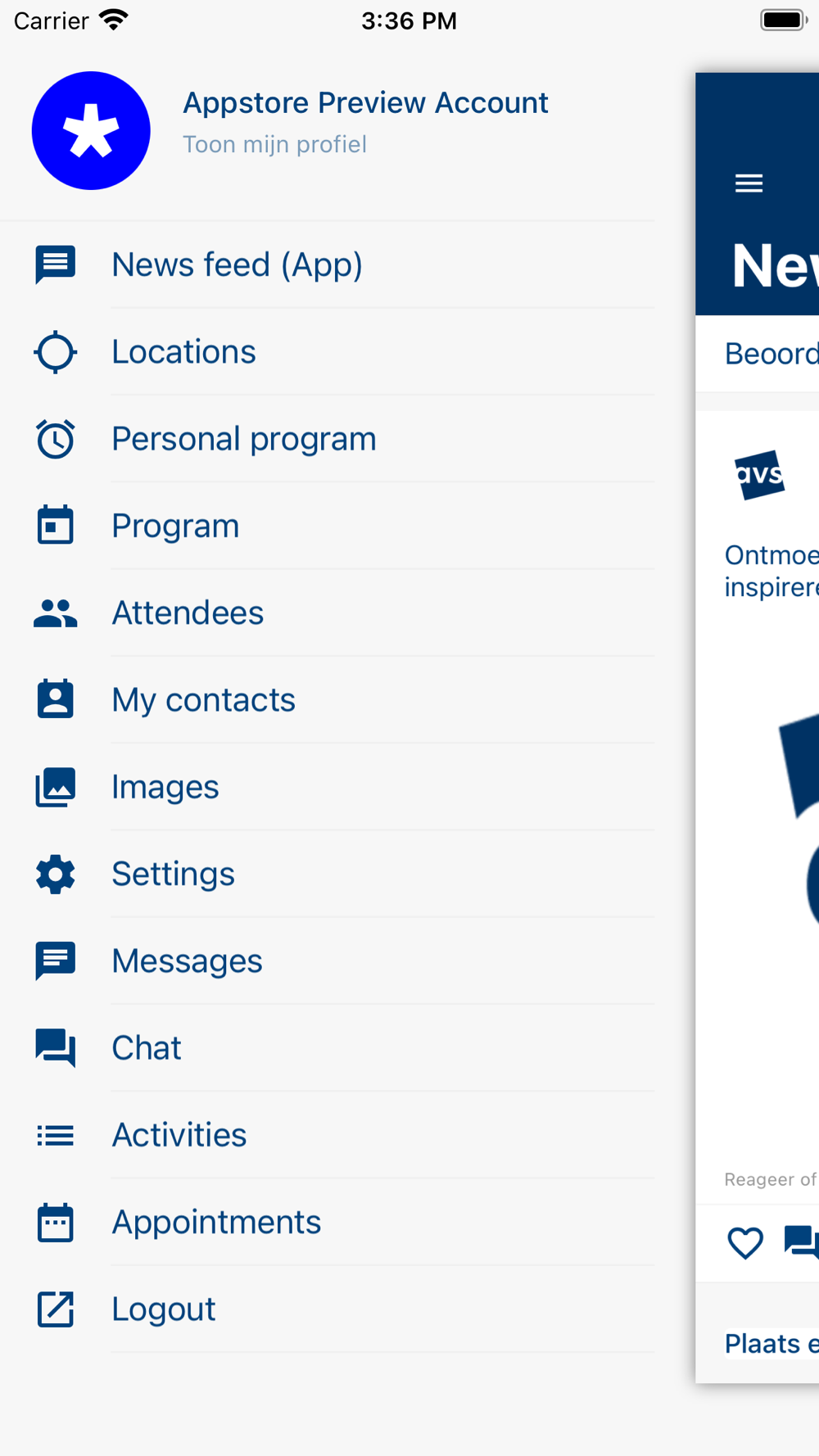Screen dimensions: 819x1456
Task: View Attendees list
Action: tap(328, 613)
